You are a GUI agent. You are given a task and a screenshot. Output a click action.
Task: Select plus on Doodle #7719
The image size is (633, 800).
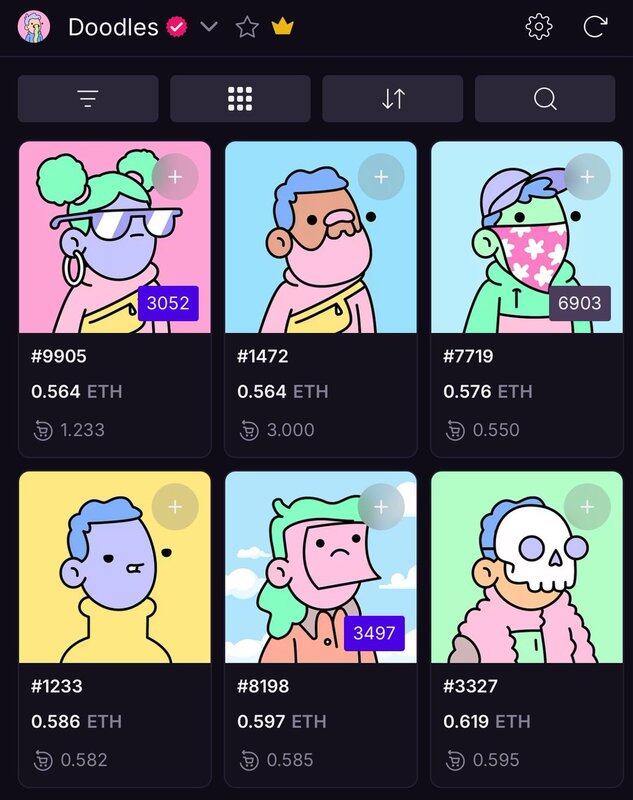click(586, 177)
